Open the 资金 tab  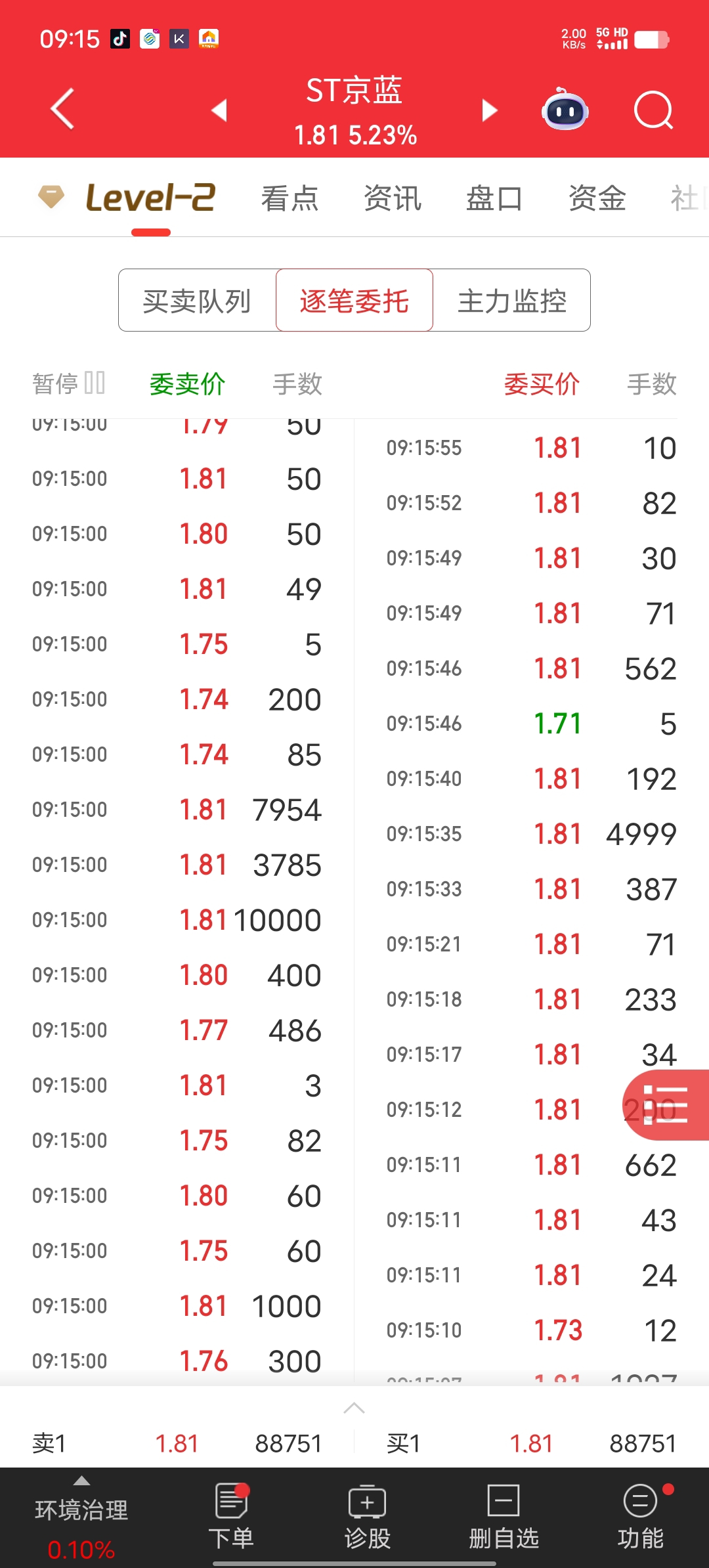click(x=597, y=198)
